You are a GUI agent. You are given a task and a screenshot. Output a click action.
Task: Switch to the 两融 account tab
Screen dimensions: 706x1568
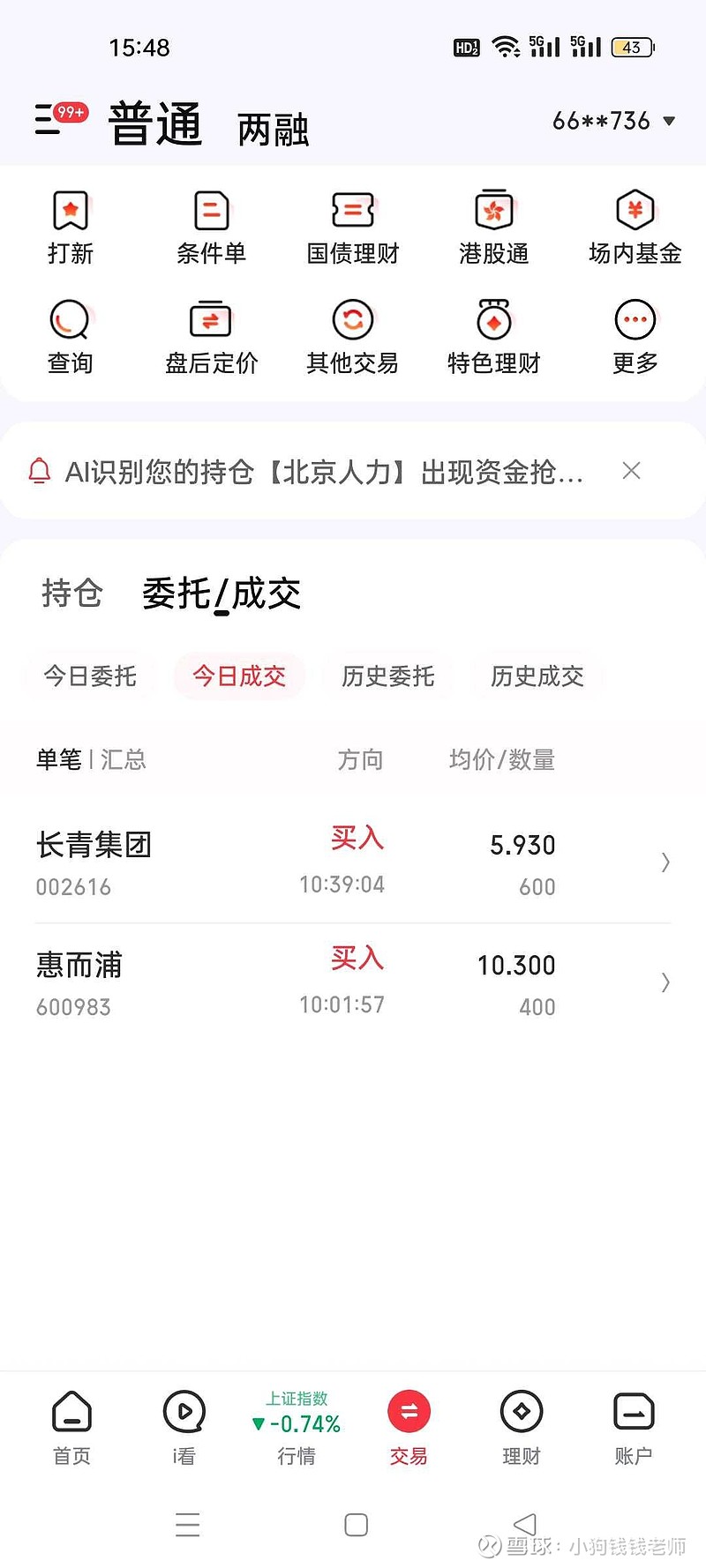click(x=273, y=130)
